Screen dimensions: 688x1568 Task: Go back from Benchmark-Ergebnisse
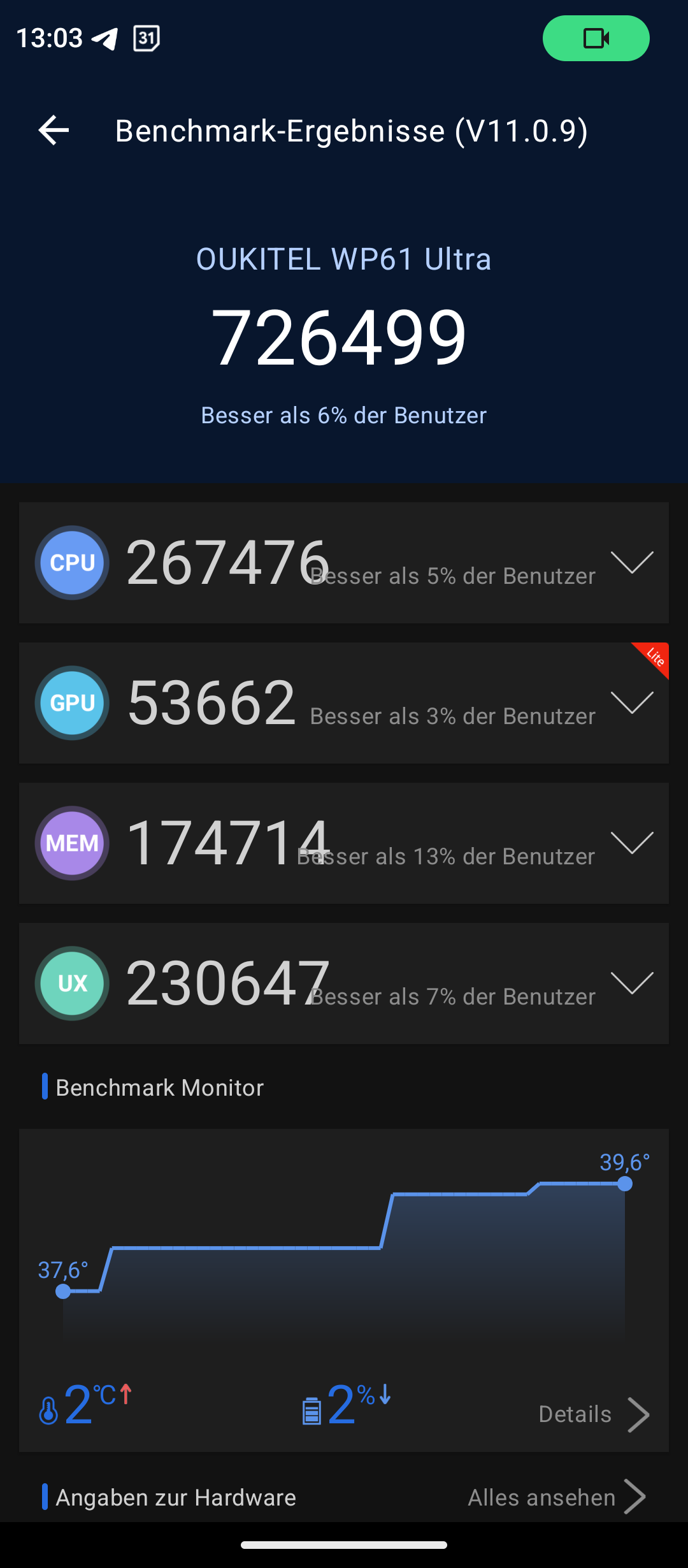click(54, 131)
